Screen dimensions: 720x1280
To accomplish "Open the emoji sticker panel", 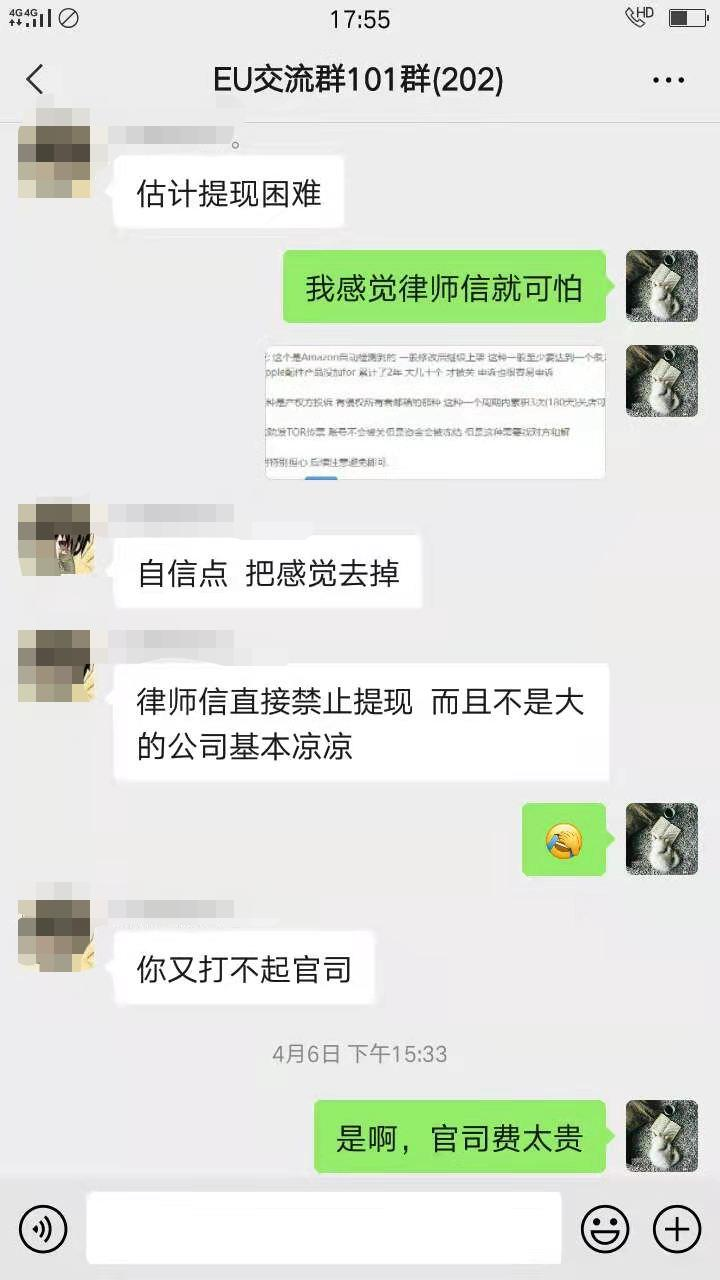I will [605, 1228].
